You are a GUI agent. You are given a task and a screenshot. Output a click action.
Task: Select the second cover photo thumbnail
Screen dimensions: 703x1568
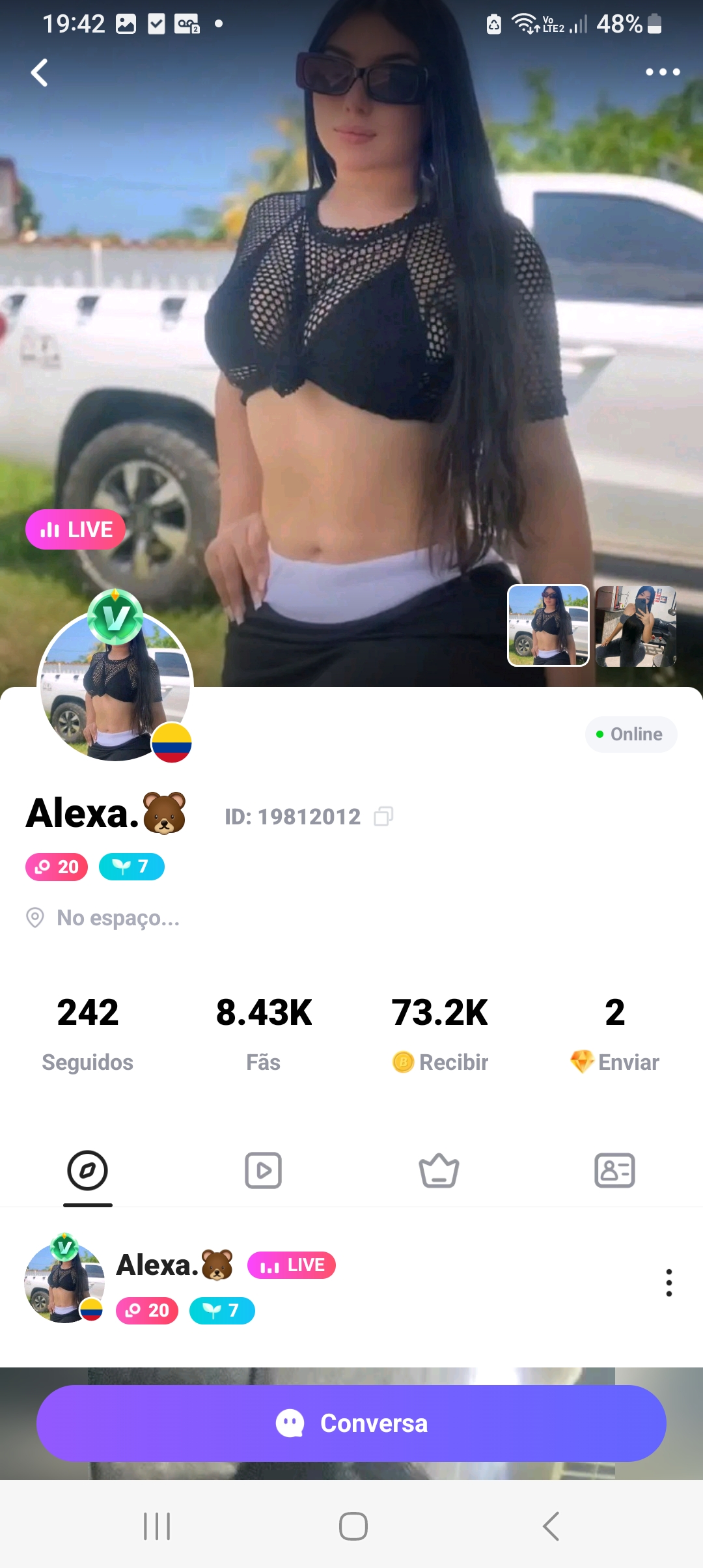click(636, 625)
